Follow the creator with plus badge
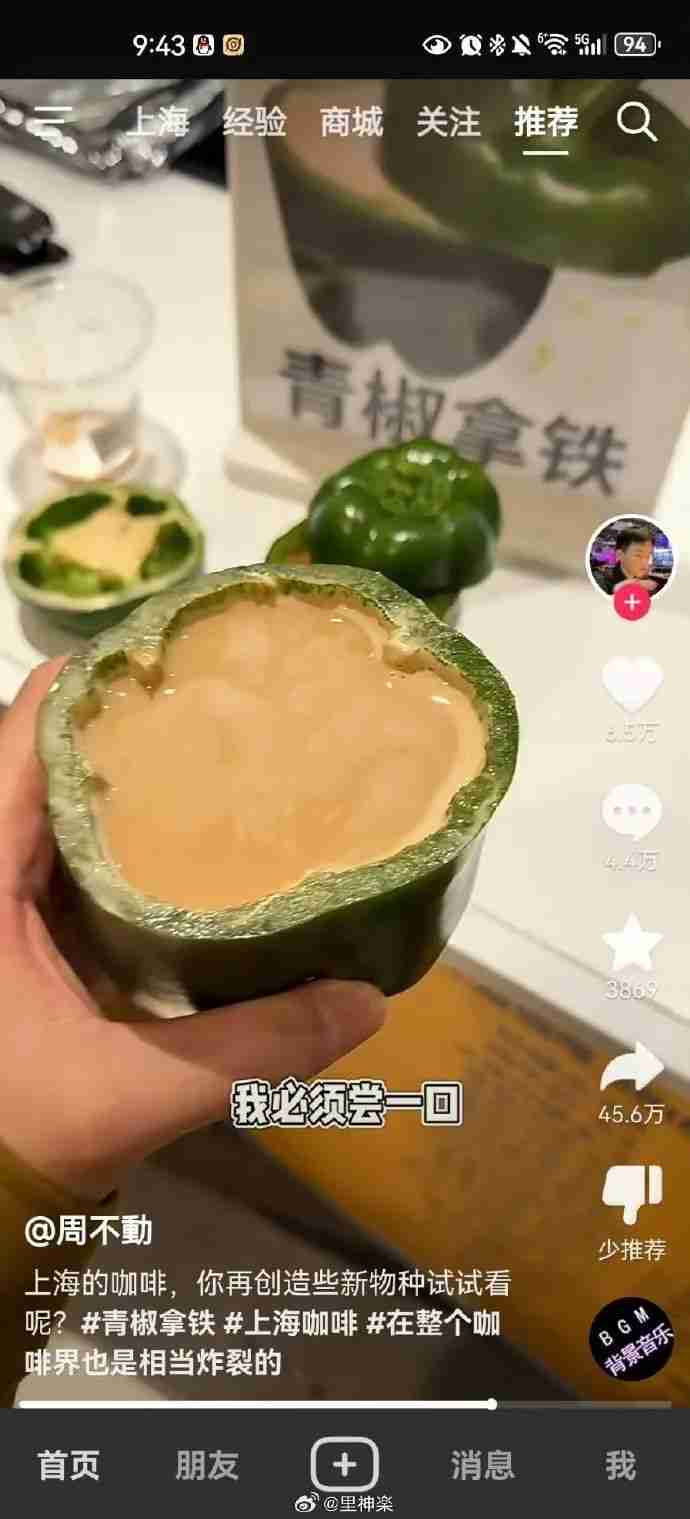 coord(632,604)
